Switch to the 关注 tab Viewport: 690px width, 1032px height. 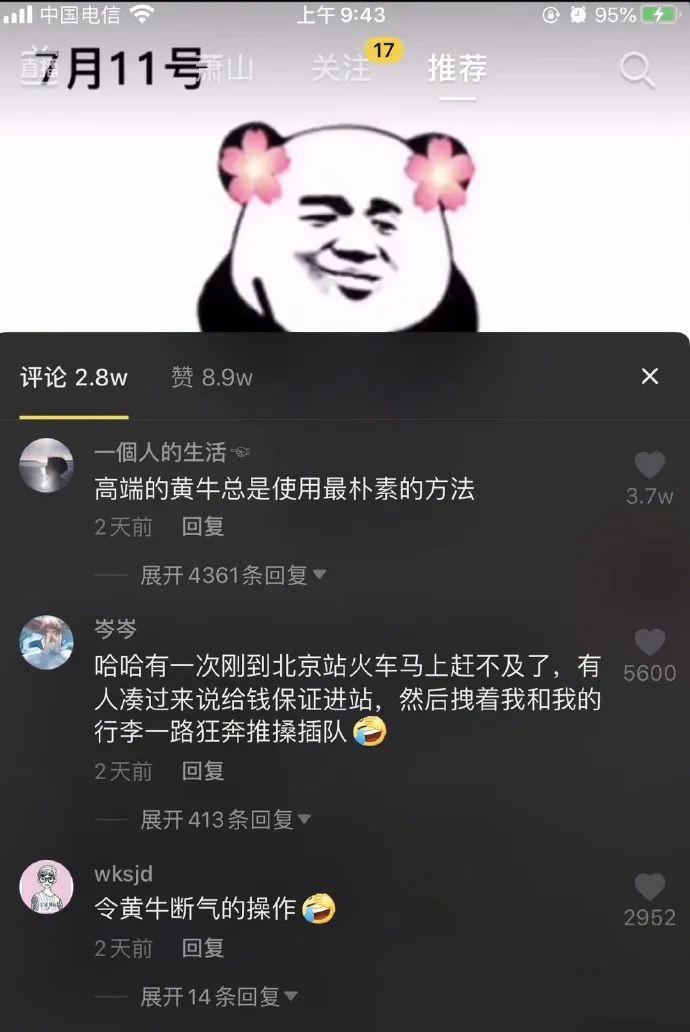[x=342, y=69]
